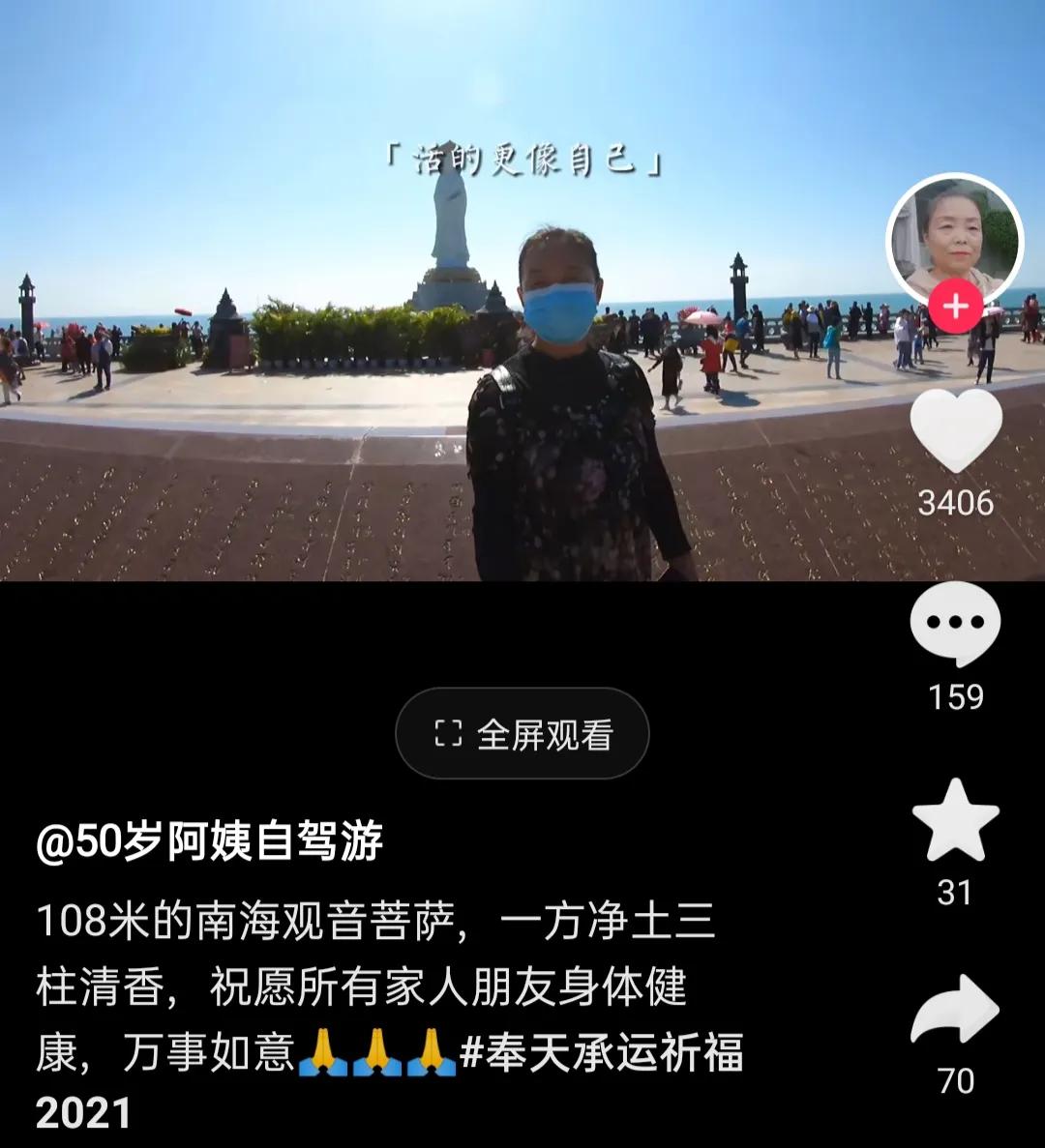Follow the creator via red plus button
Image resolution: width=1045 pixels, height=1148 pixels.
click(x=955, y=307)
